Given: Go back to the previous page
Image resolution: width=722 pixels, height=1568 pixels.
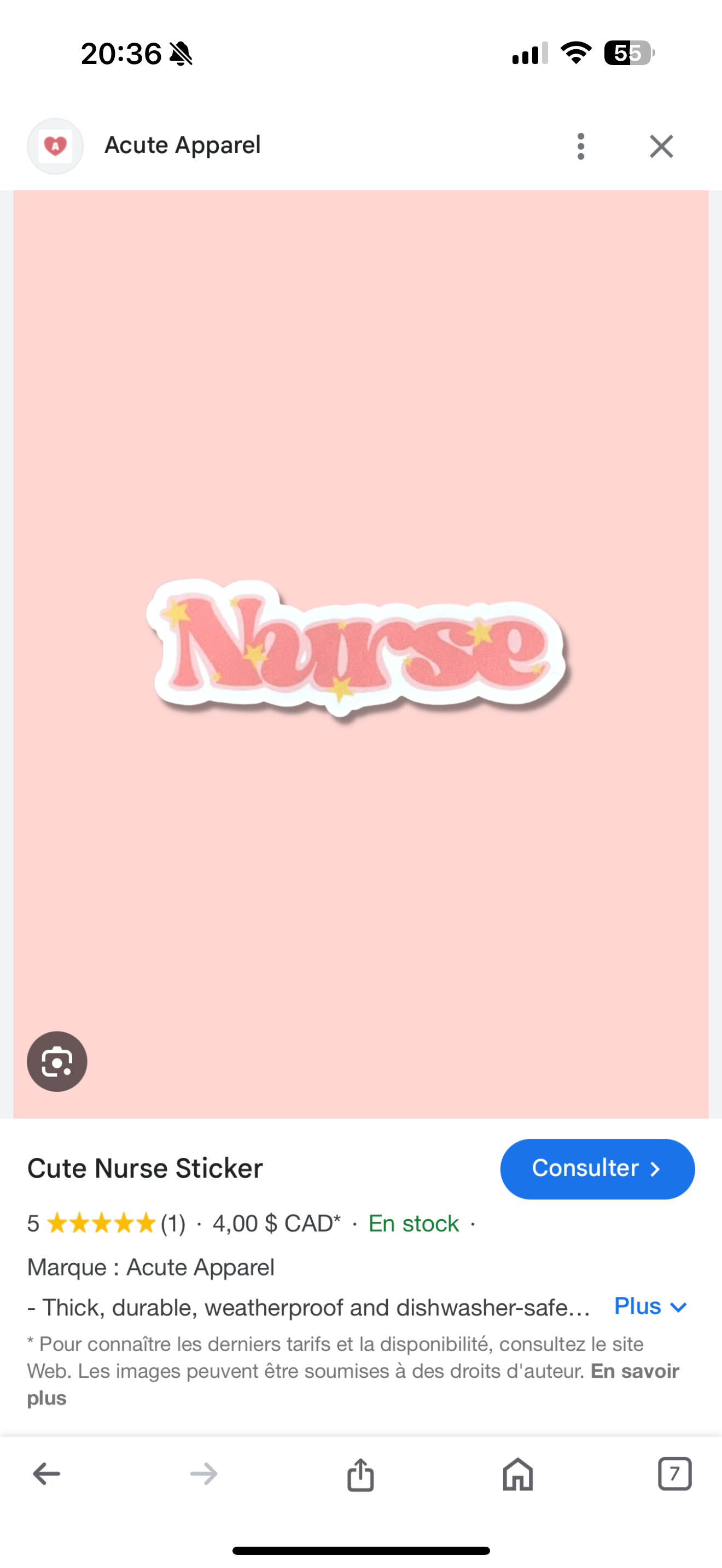Looking at the screenshot, I should pyautogui.click(x=46, y=1473).
